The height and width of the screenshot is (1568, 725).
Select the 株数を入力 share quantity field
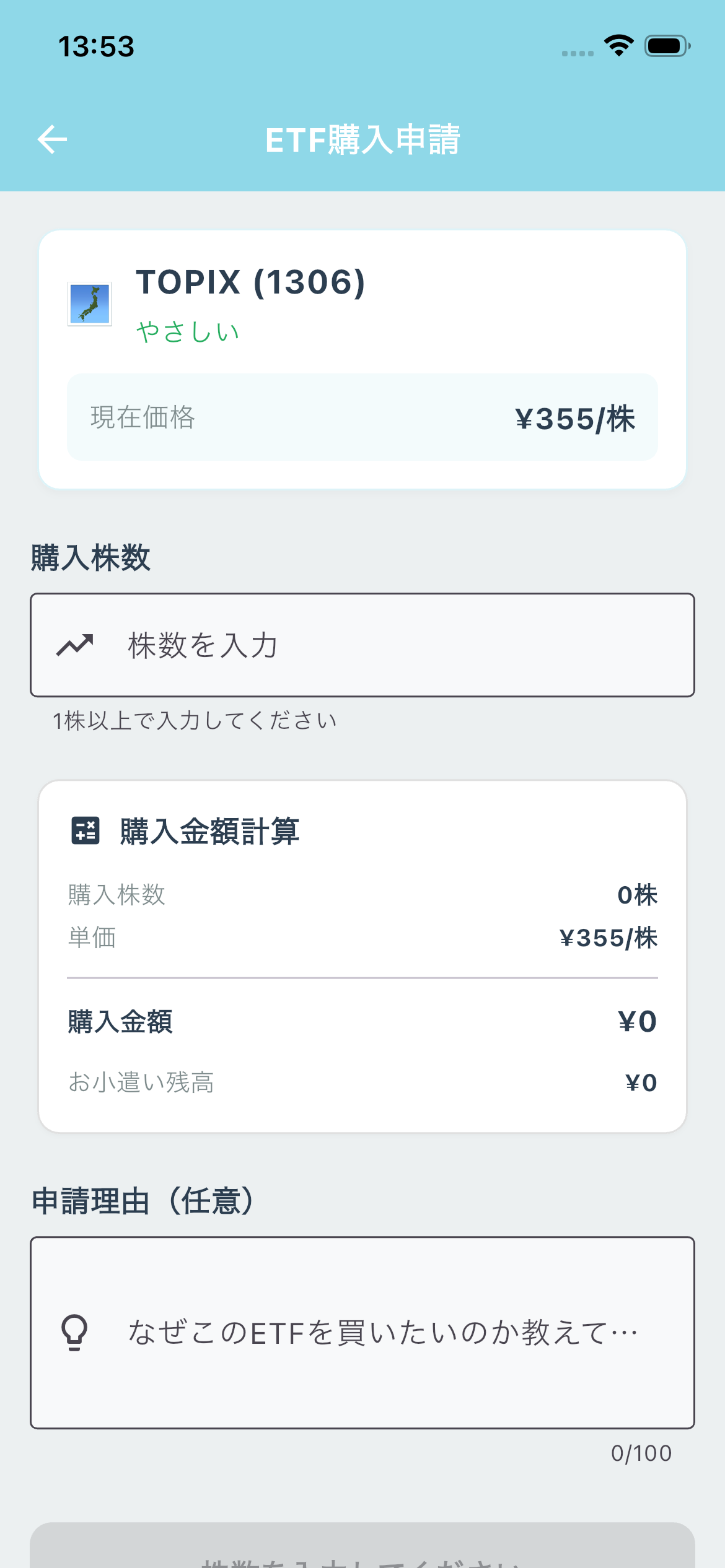click(362, 646)
